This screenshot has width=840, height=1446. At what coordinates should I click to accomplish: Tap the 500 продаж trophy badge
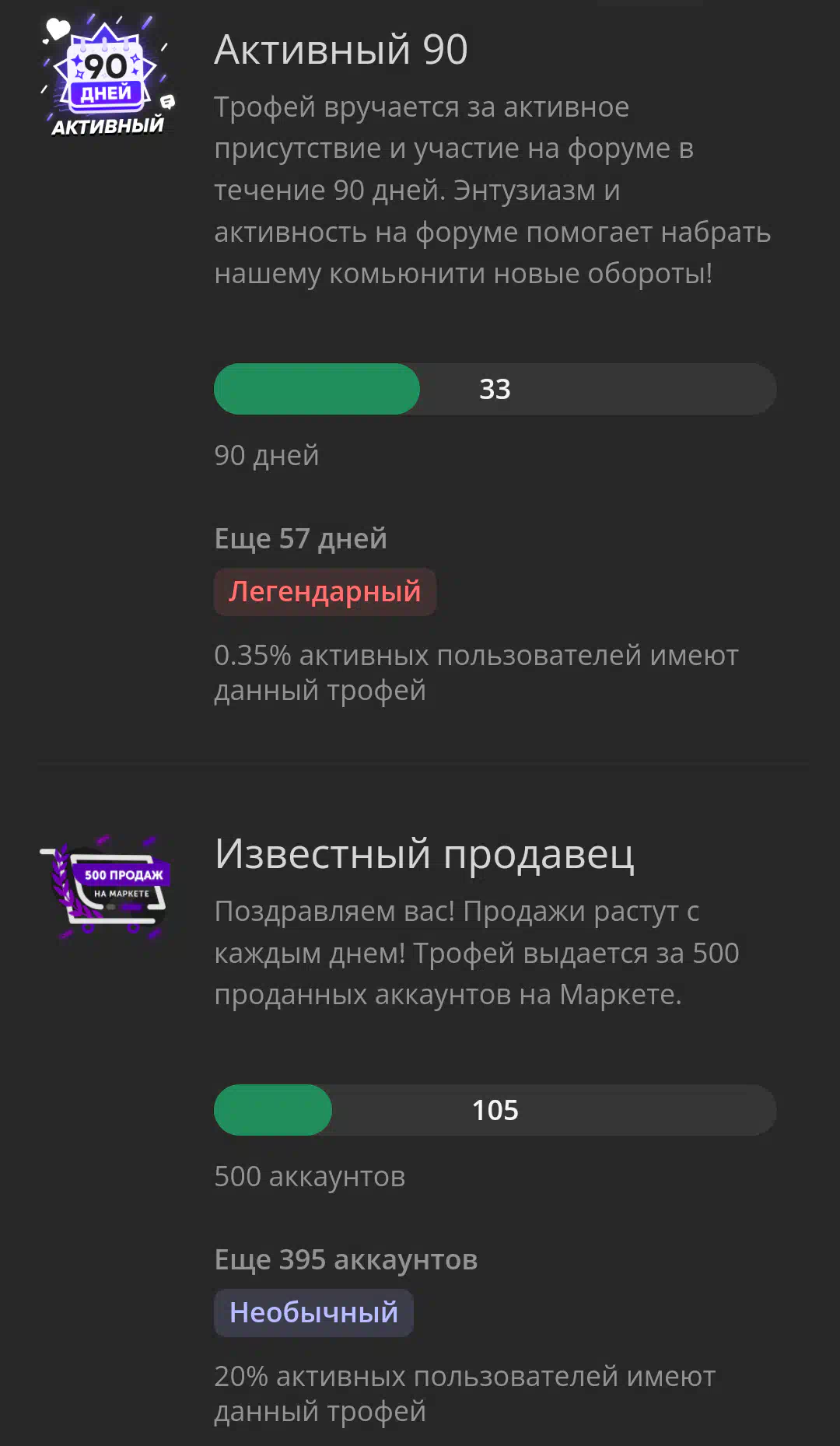pyautogui.click(x=106, y=887)
